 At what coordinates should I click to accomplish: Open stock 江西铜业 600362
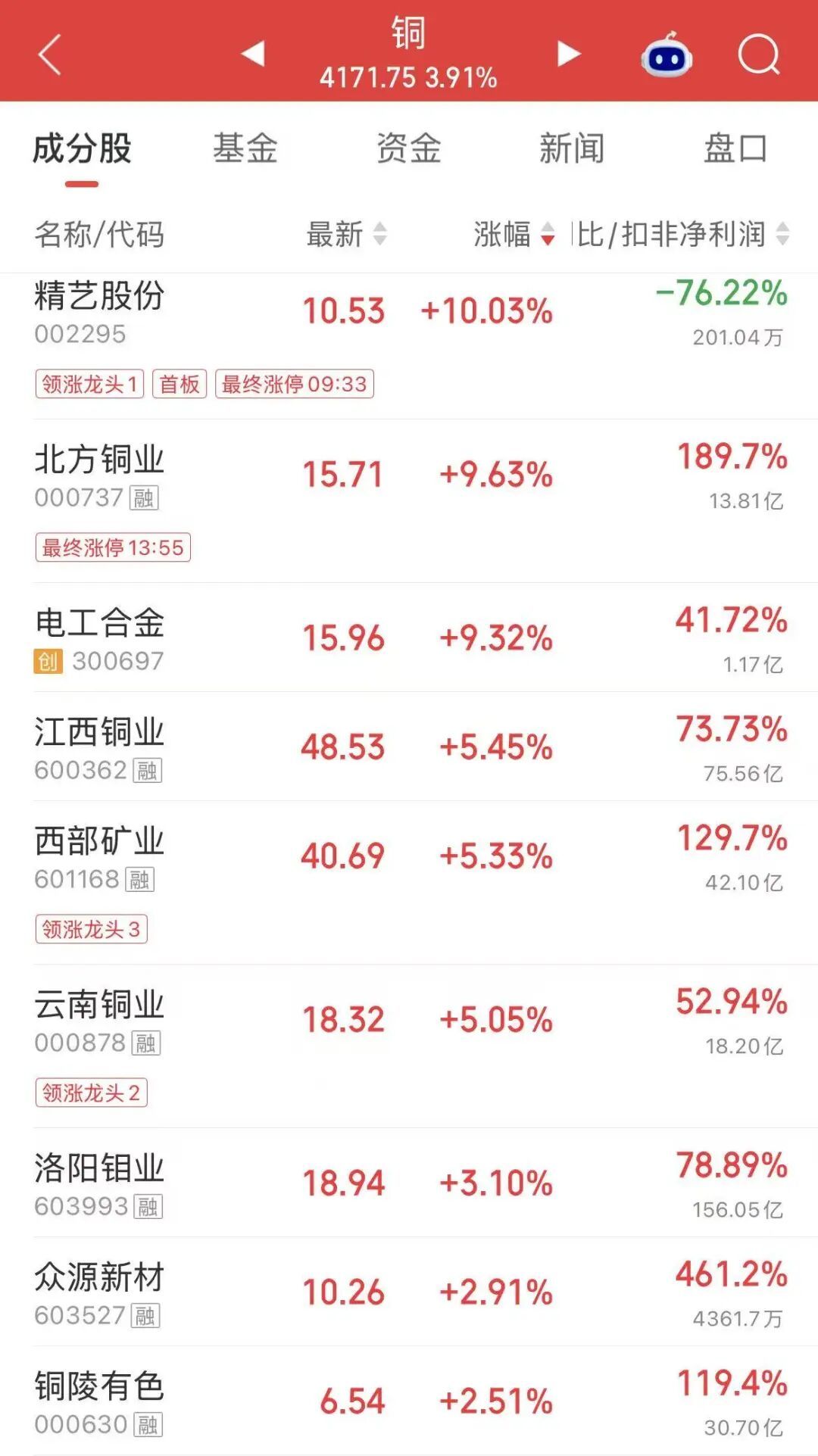click(x=409, y=747)
